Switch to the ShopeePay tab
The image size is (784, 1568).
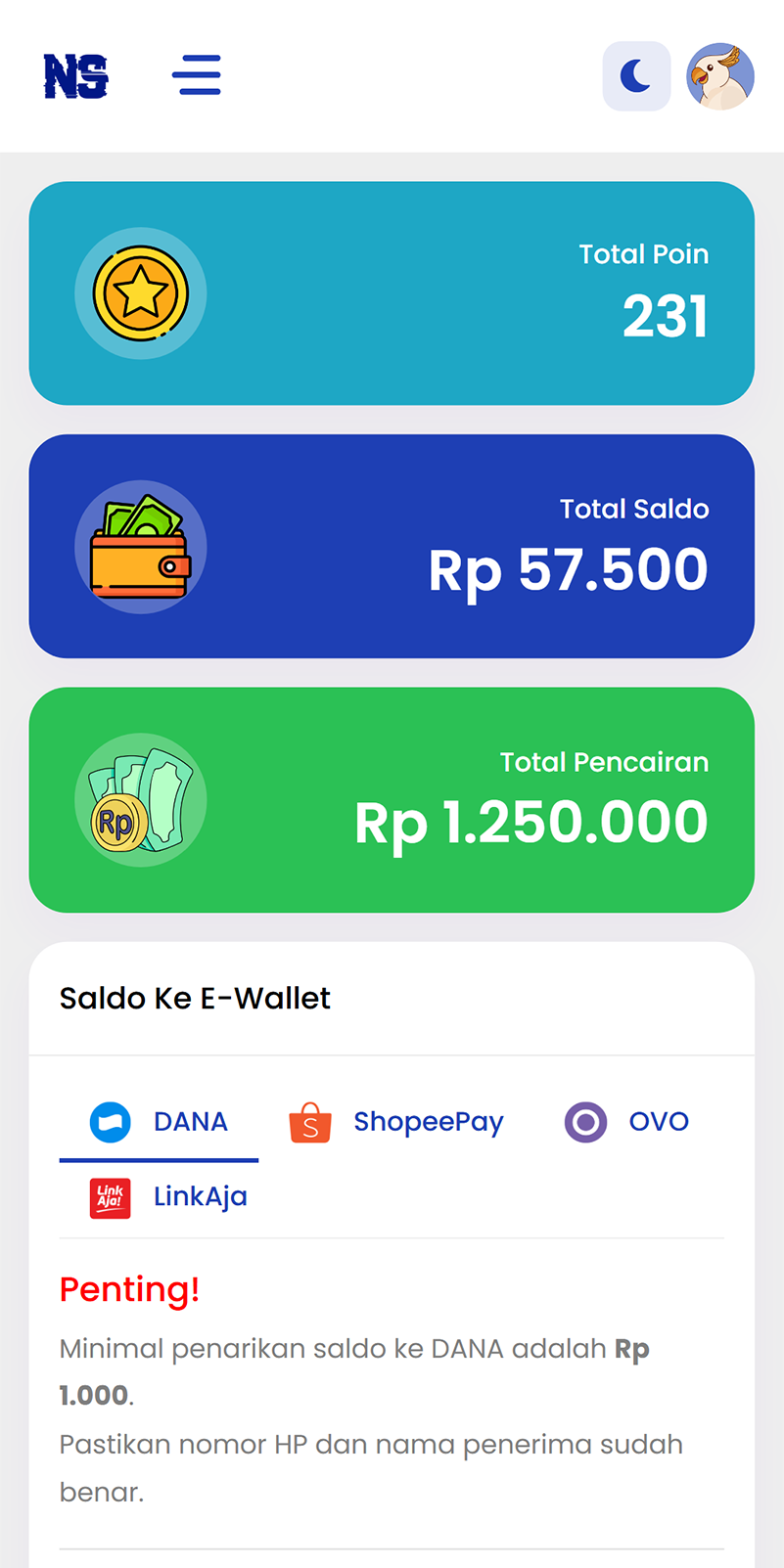pyautogui.click(x=396, y=1122)
